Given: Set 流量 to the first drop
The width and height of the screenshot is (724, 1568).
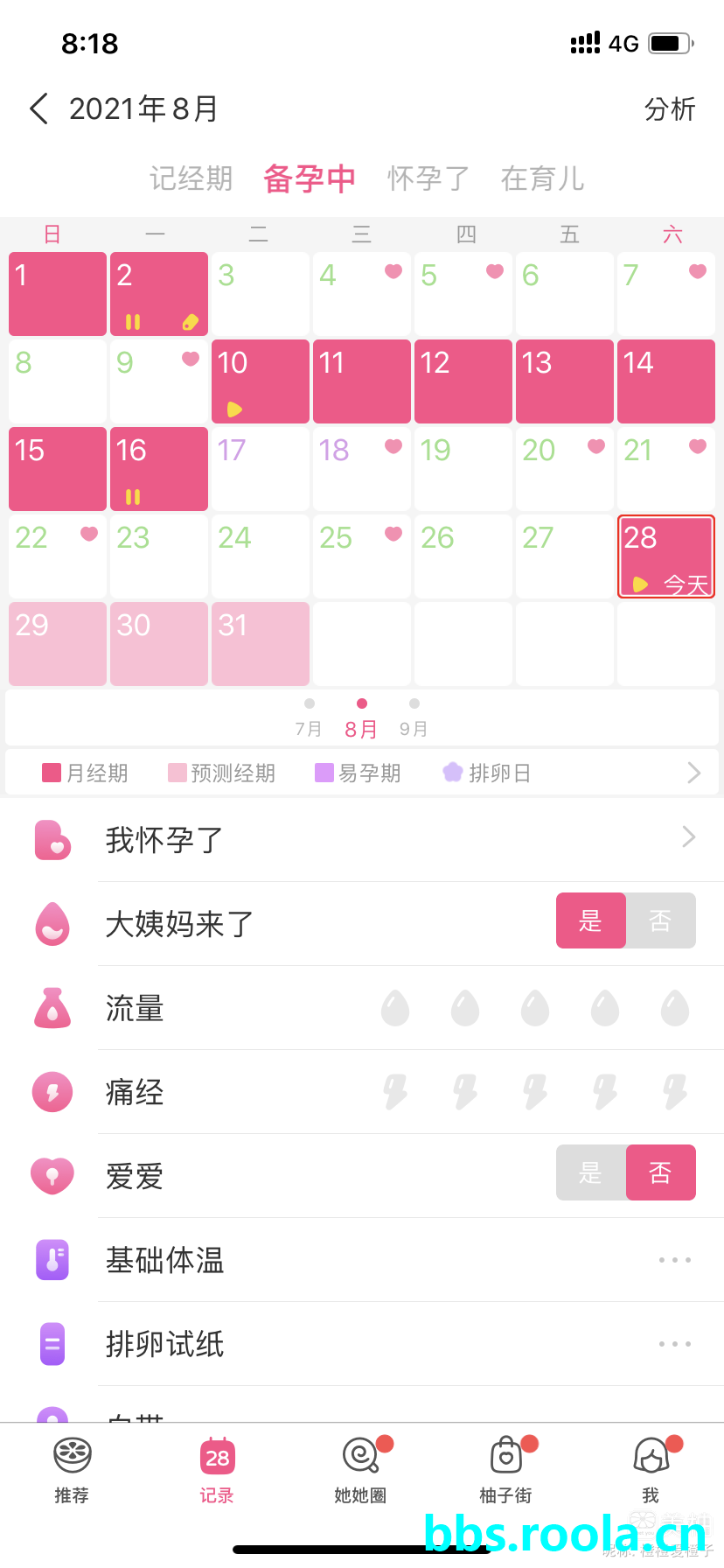Looking at the screenshot, I should point(395,1008).
